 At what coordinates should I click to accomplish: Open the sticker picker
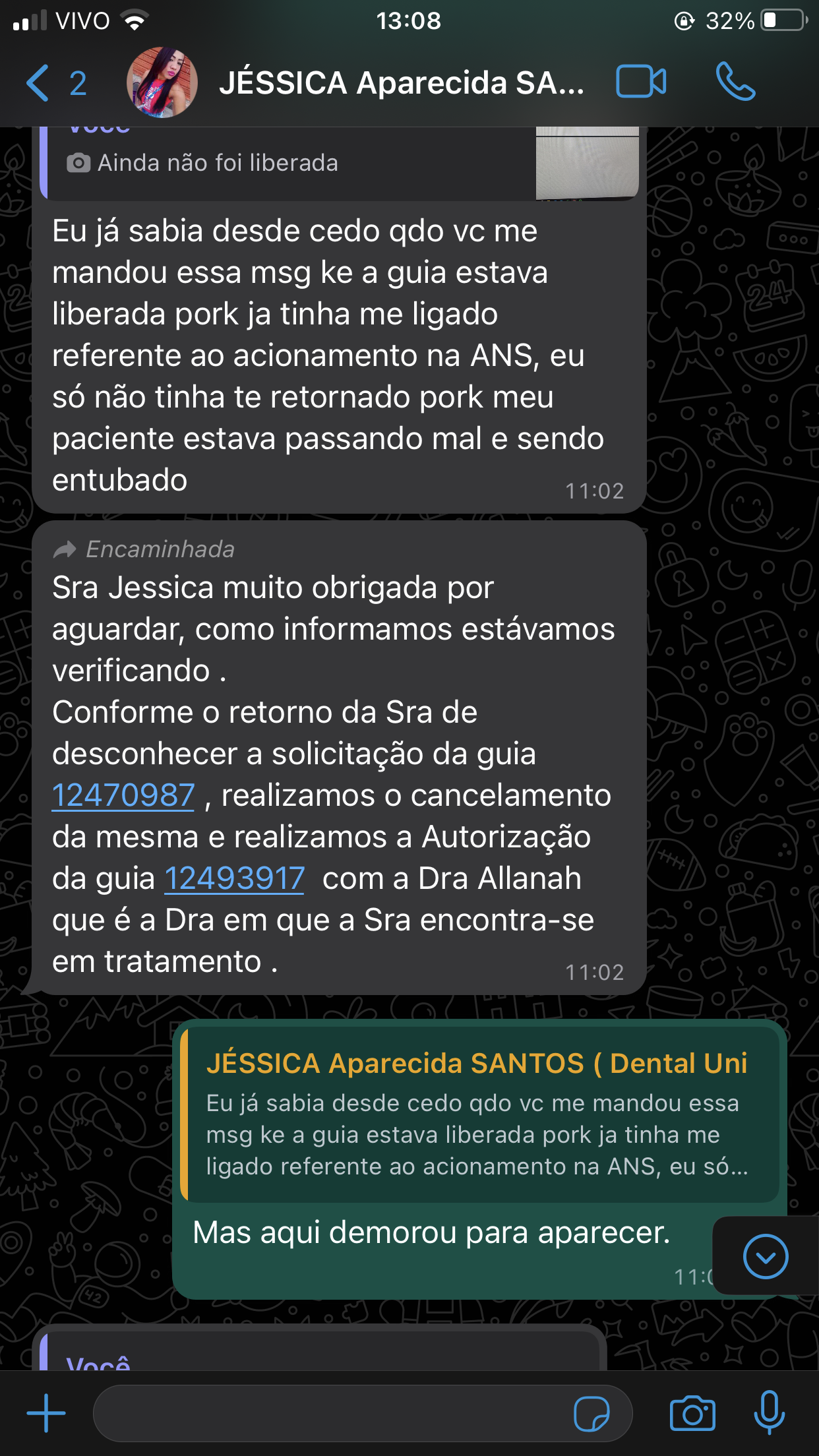coord(591,1413)
